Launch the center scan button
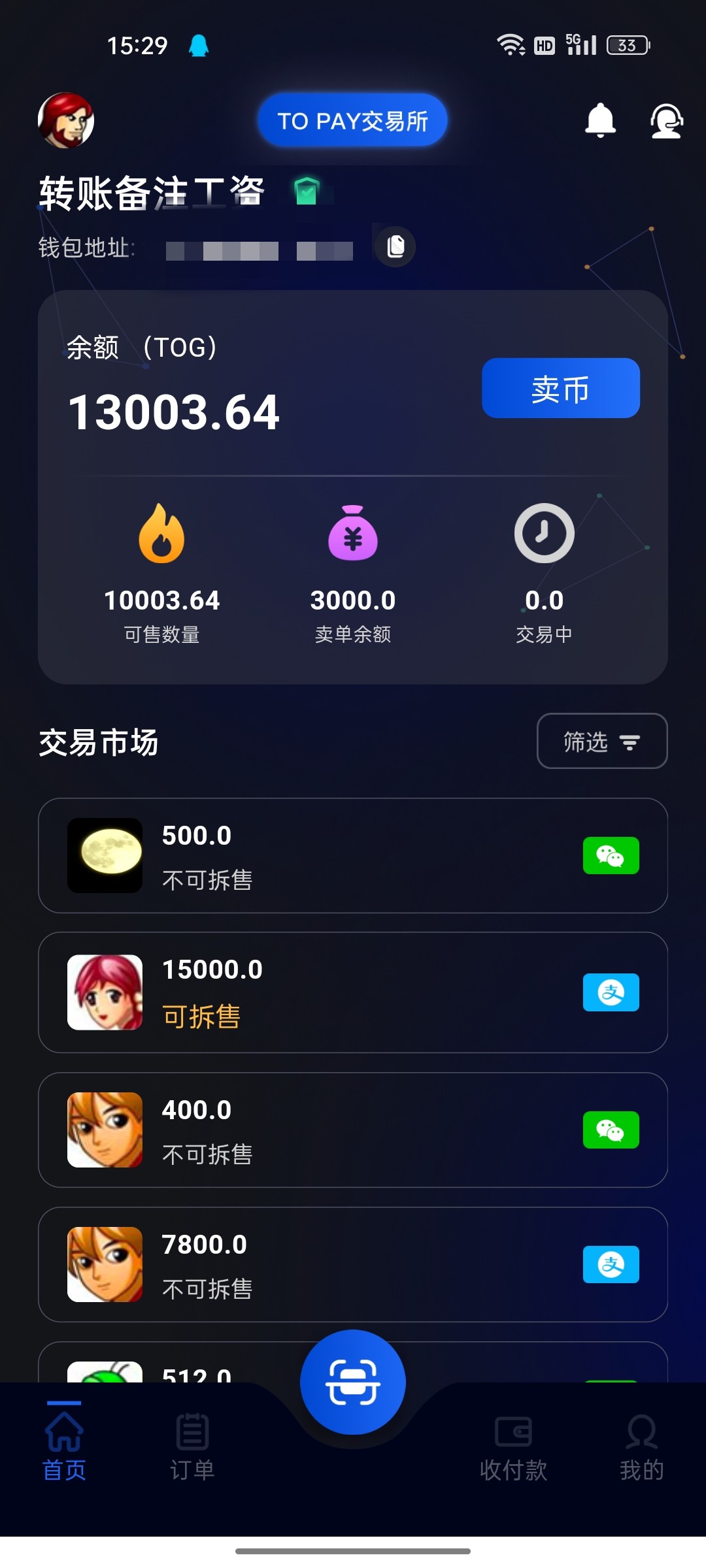 [x=353, y=1382]
